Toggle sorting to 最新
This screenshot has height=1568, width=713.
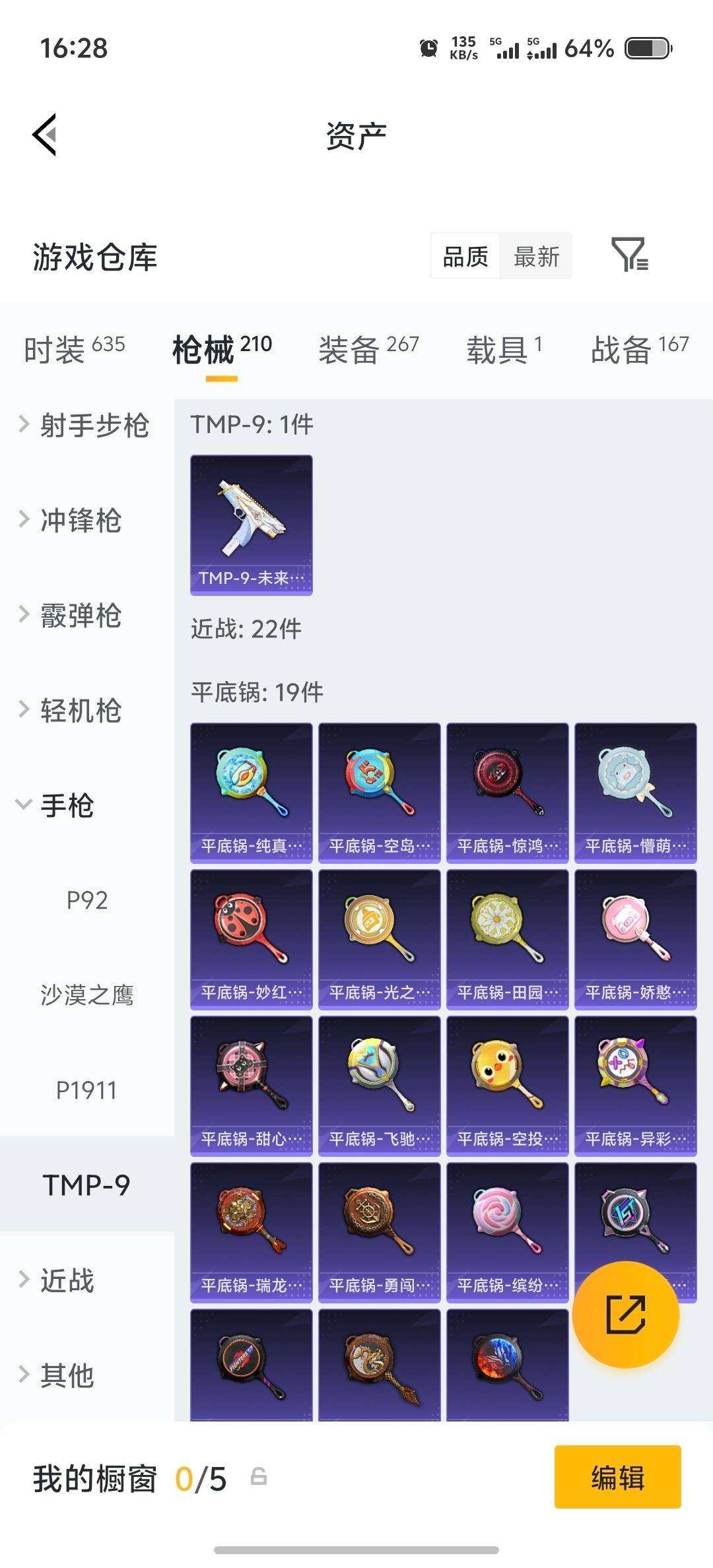[x=537, y=256]
